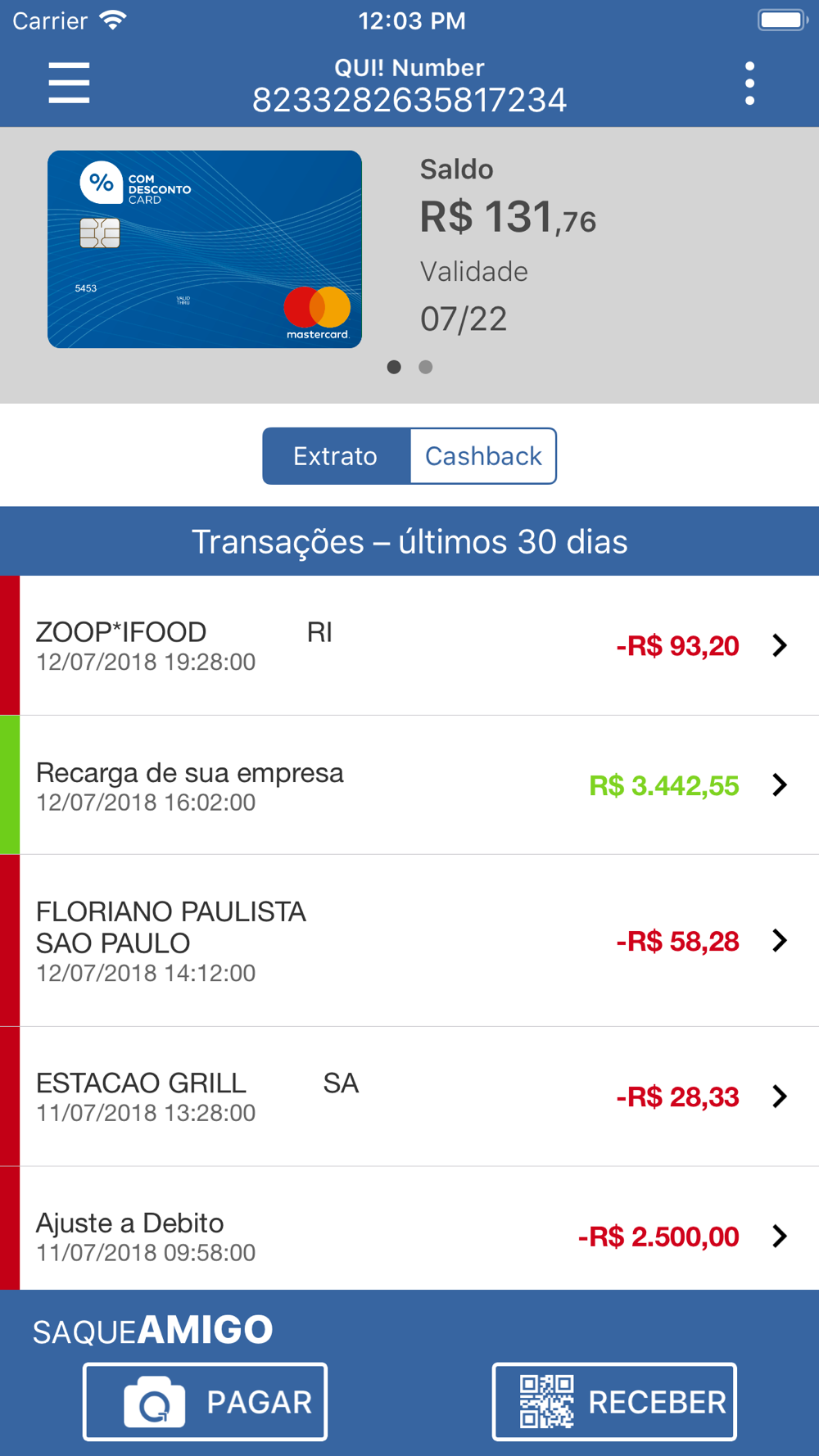This screenshot has width=819, height=1456.
Task: View the Recarga de sua empresa transaction
Action: (409, 785)
